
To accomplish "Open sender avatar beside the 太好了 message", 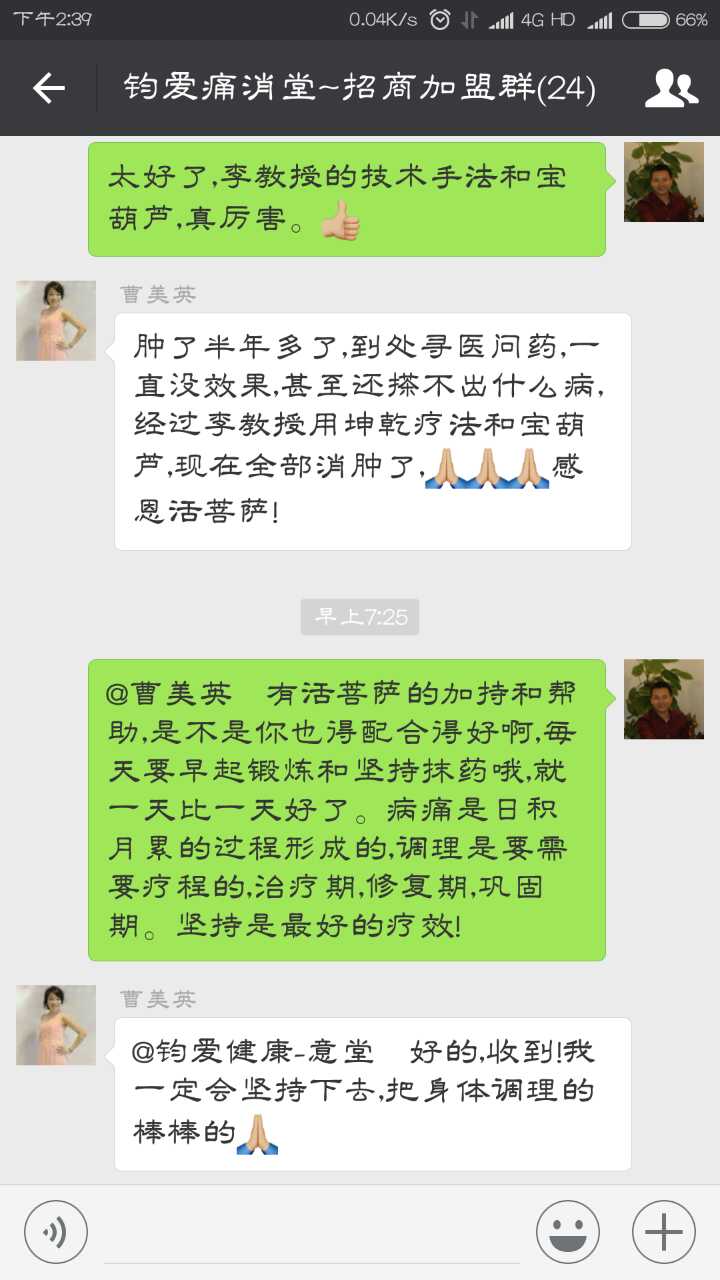I will click(664, 182).
